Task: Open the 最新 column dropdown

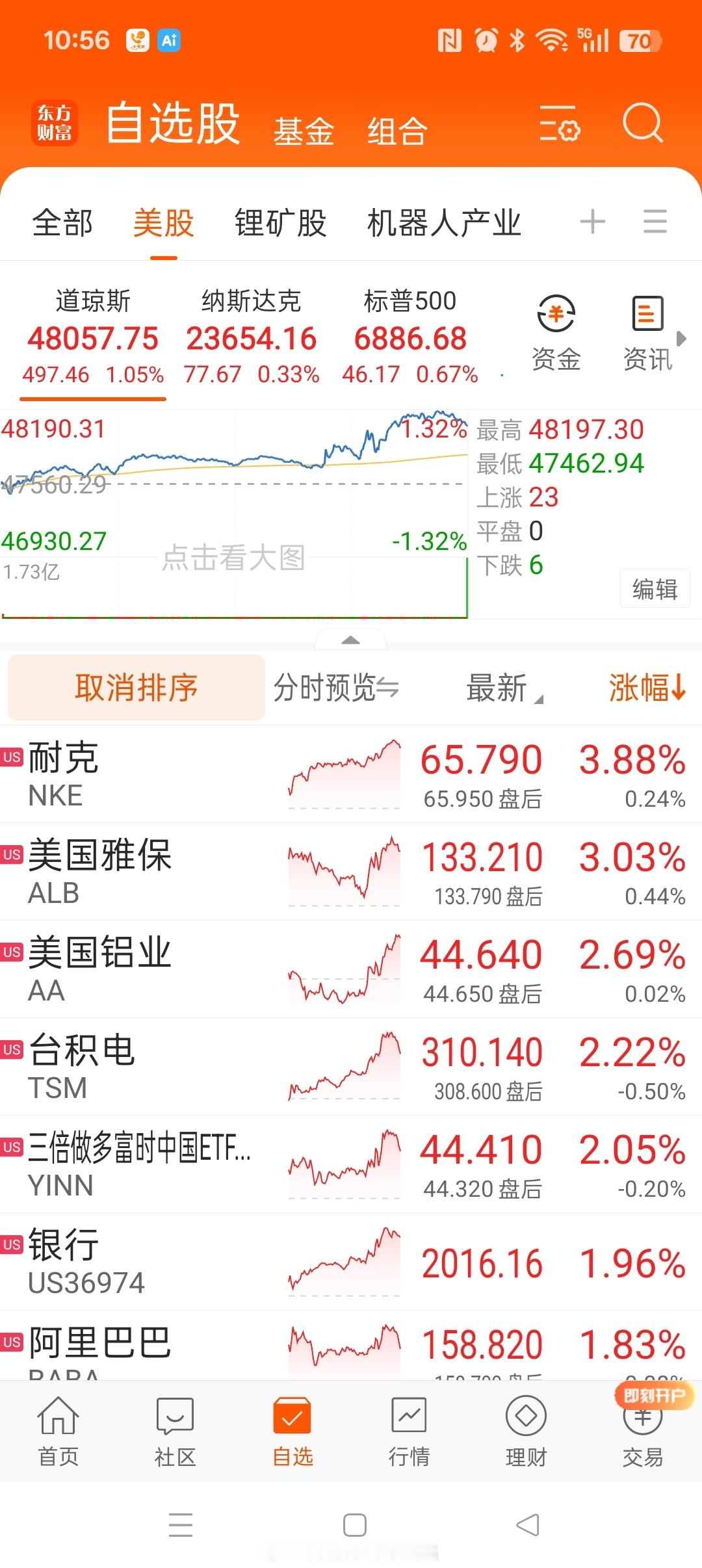Action: click(x=541, y=697)
